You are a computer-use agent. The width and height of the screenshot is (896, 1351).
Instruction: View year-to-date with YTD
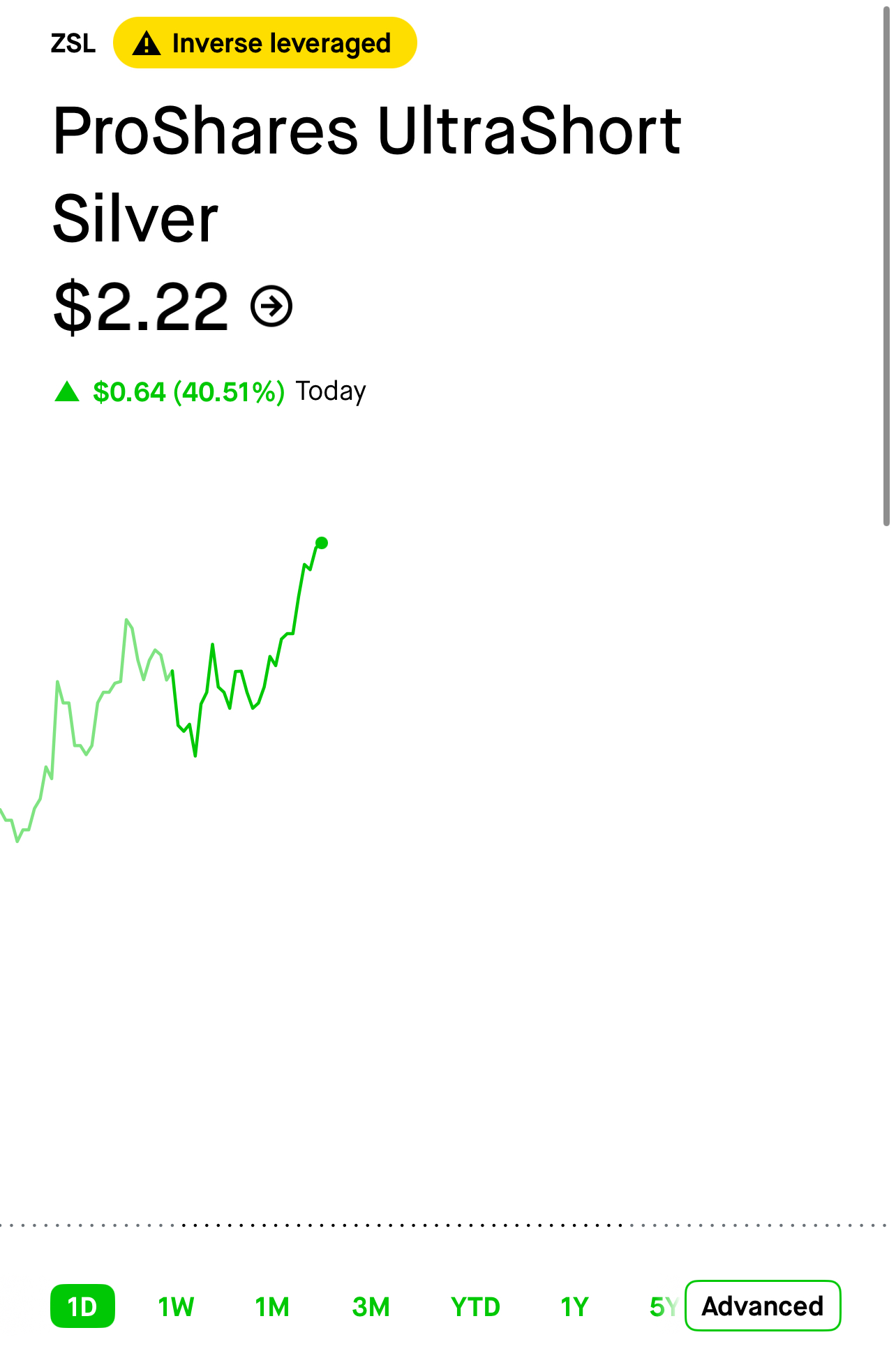475,1306
